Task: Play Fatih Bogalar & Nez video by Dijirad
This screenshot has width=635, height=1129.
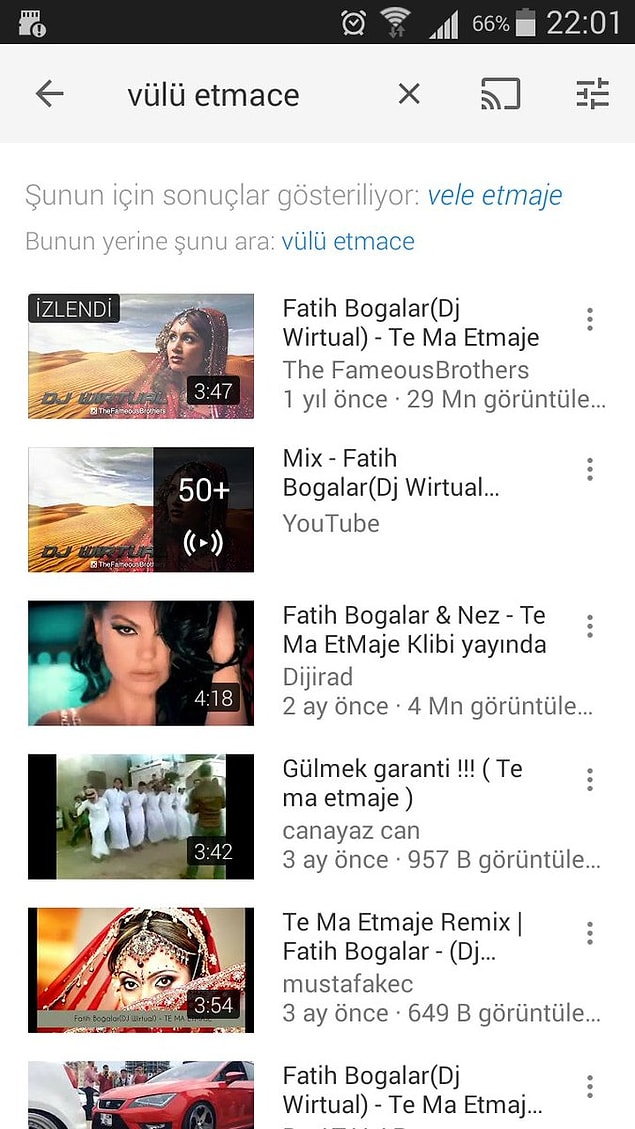Action: [141, 662]
